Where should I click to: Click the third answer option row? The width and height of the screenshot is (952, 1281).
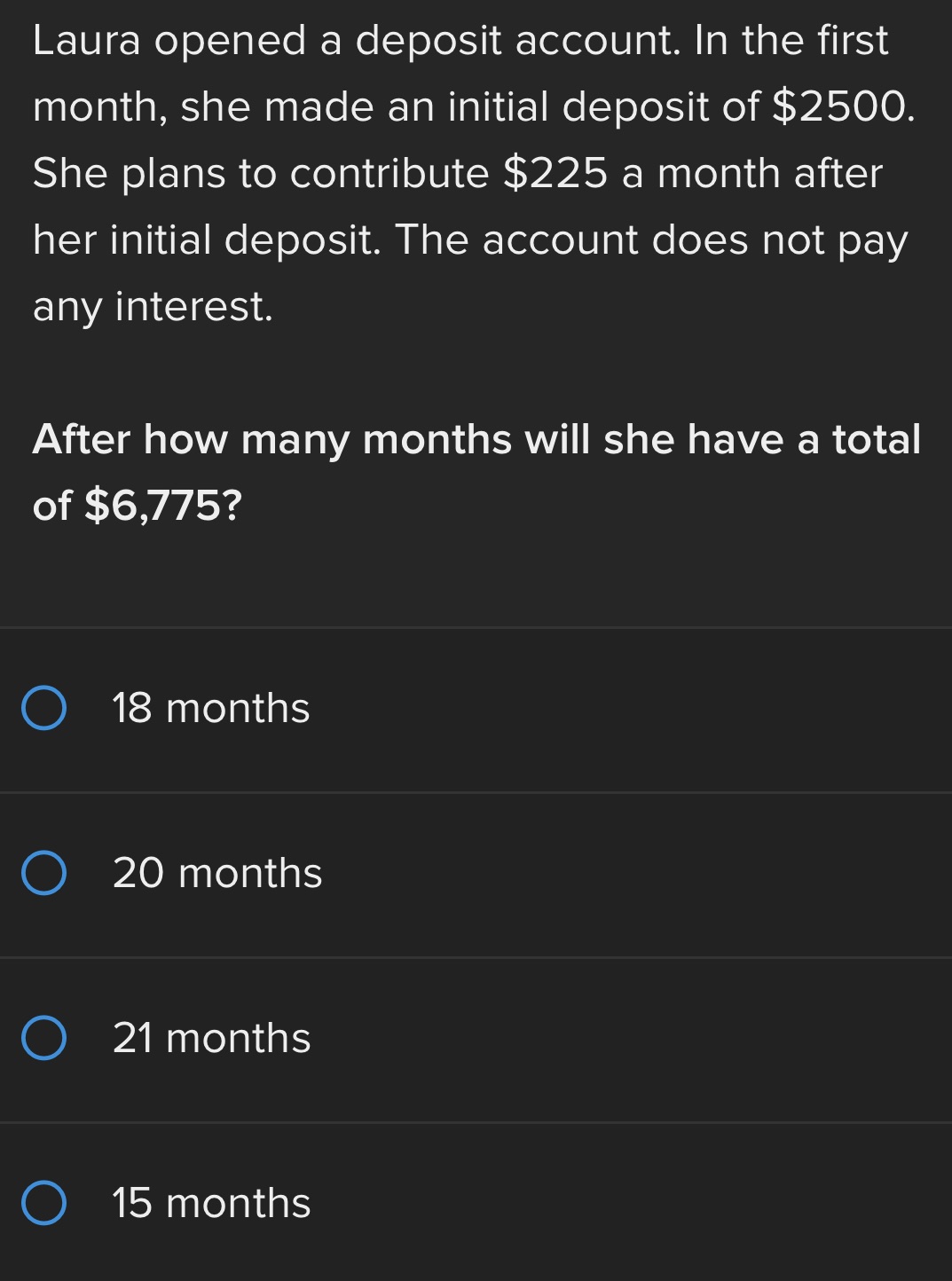476,1038
